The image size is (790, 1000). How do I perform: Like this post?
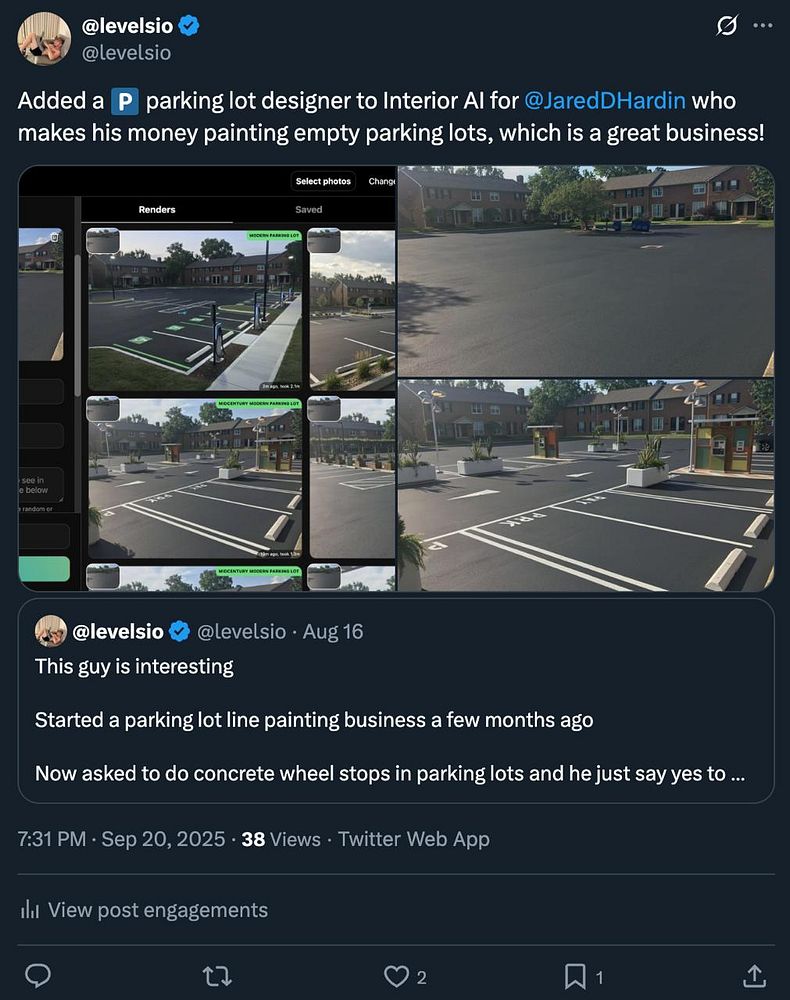[x=397, y=976]
